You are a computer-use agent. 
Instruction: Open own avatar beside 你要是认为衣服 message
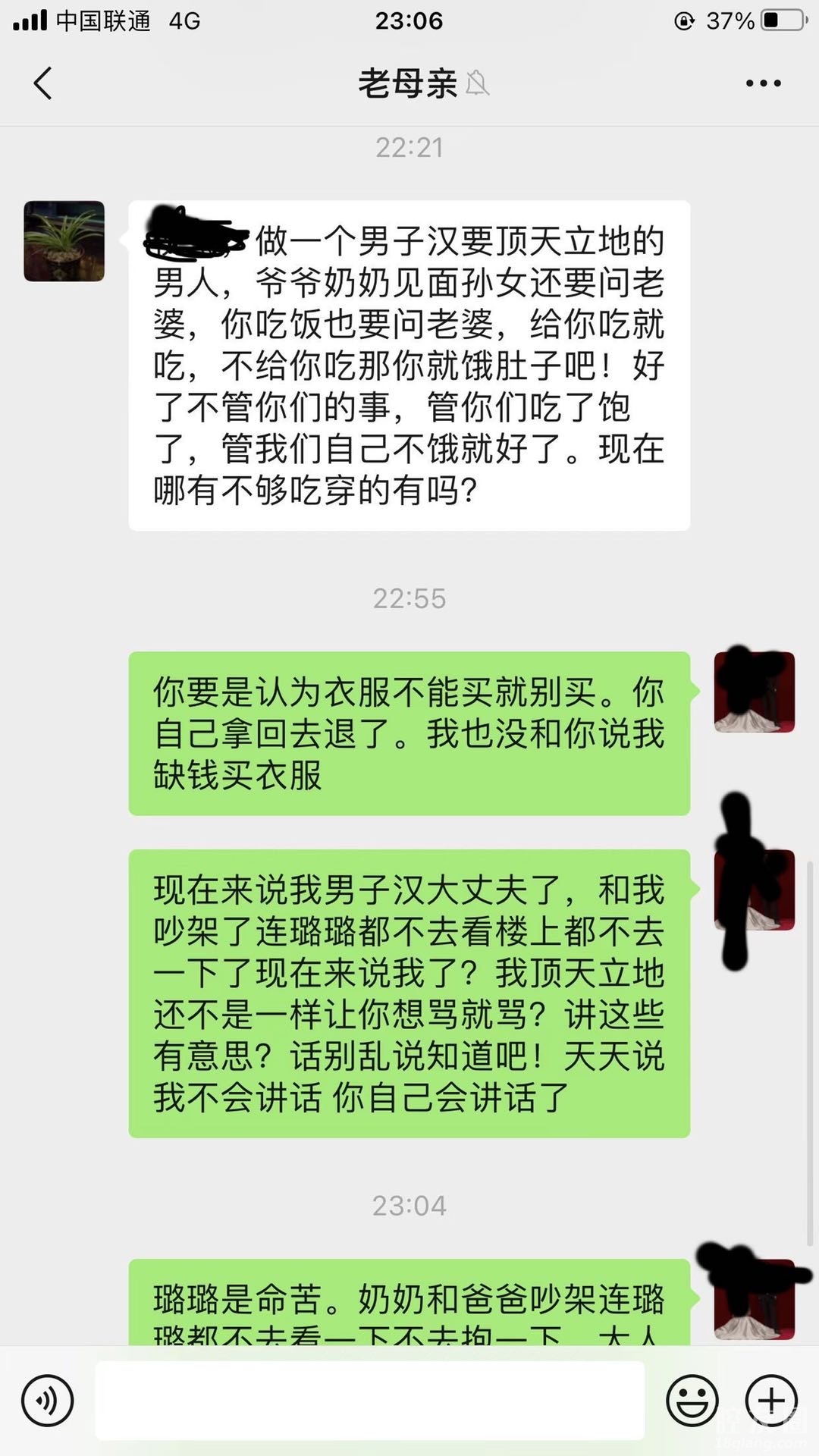(754, 692)
